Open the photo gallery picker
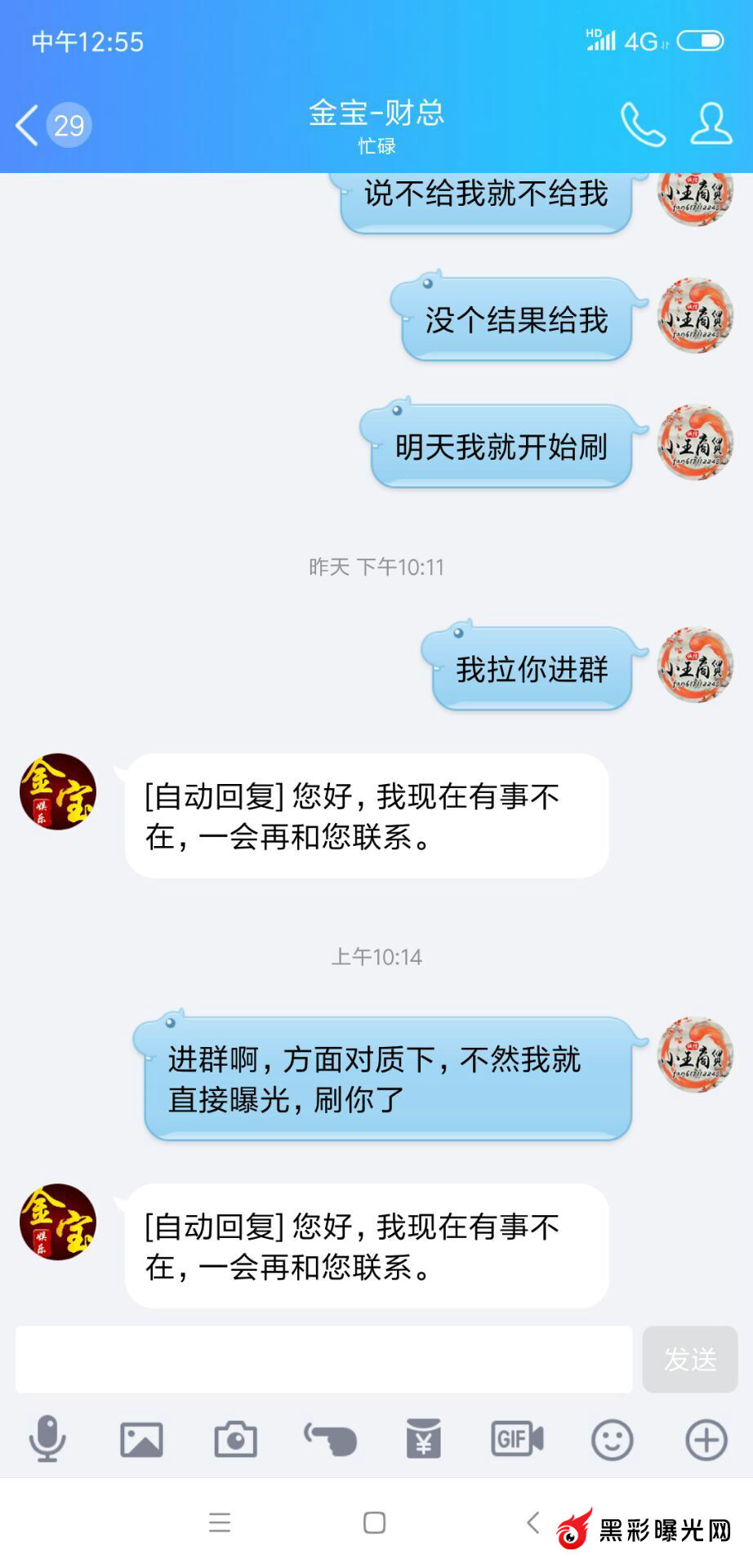This screenshot has width=753, height=1568. [x=141, y=1439]
